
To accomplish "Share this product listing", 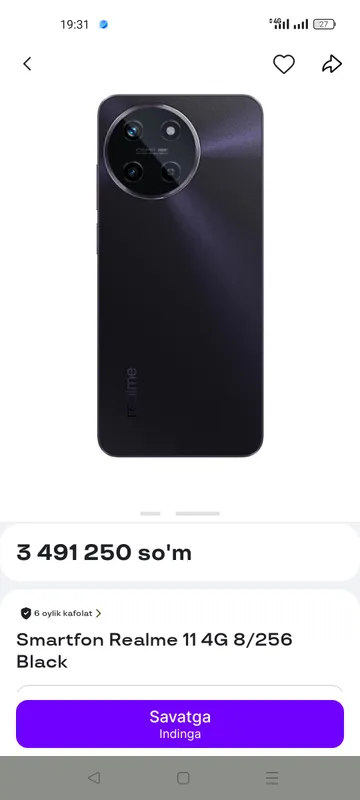I will (x=331, y=64).
